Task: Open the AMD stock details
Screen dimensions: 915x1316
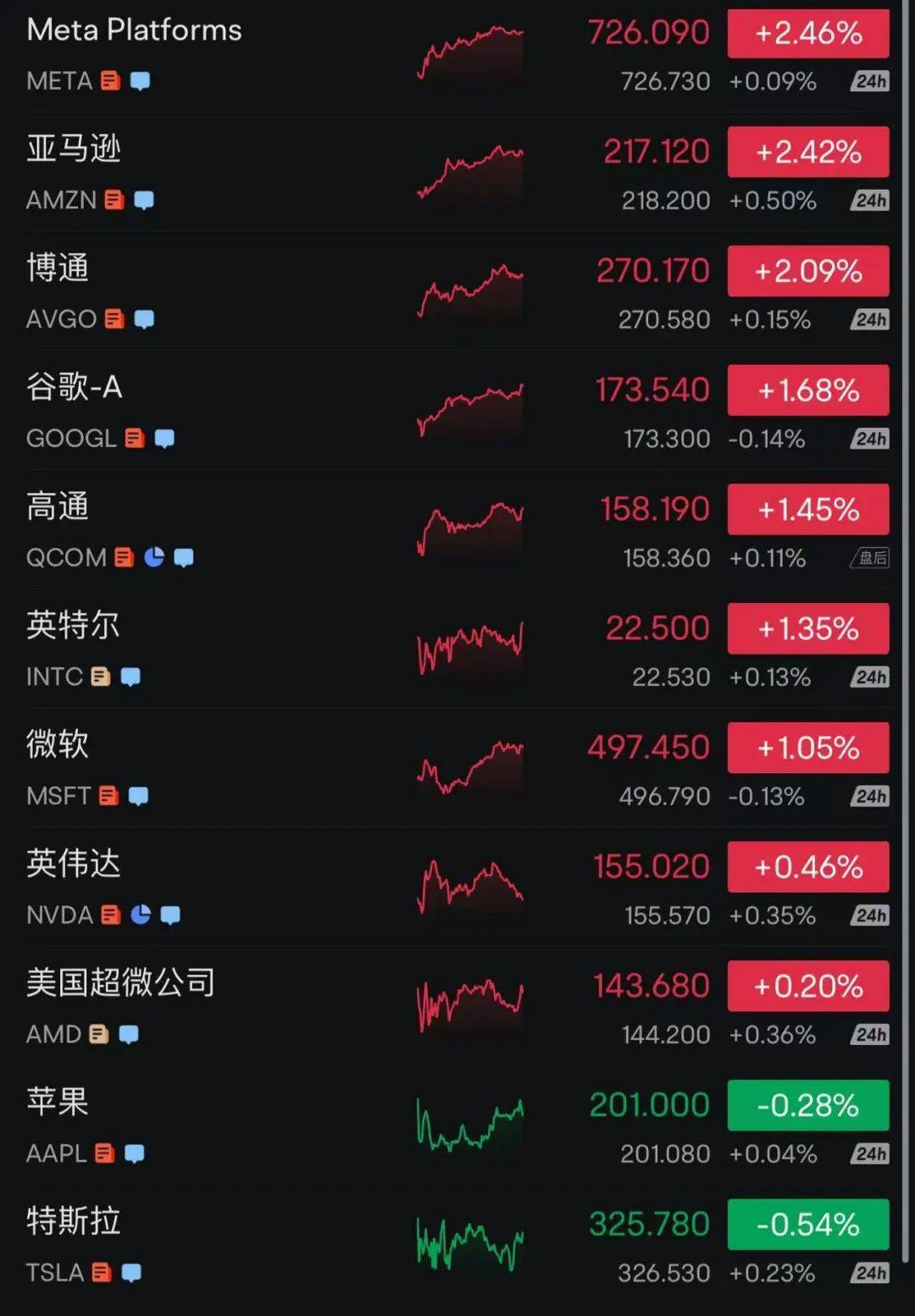Action: [120, 983]
